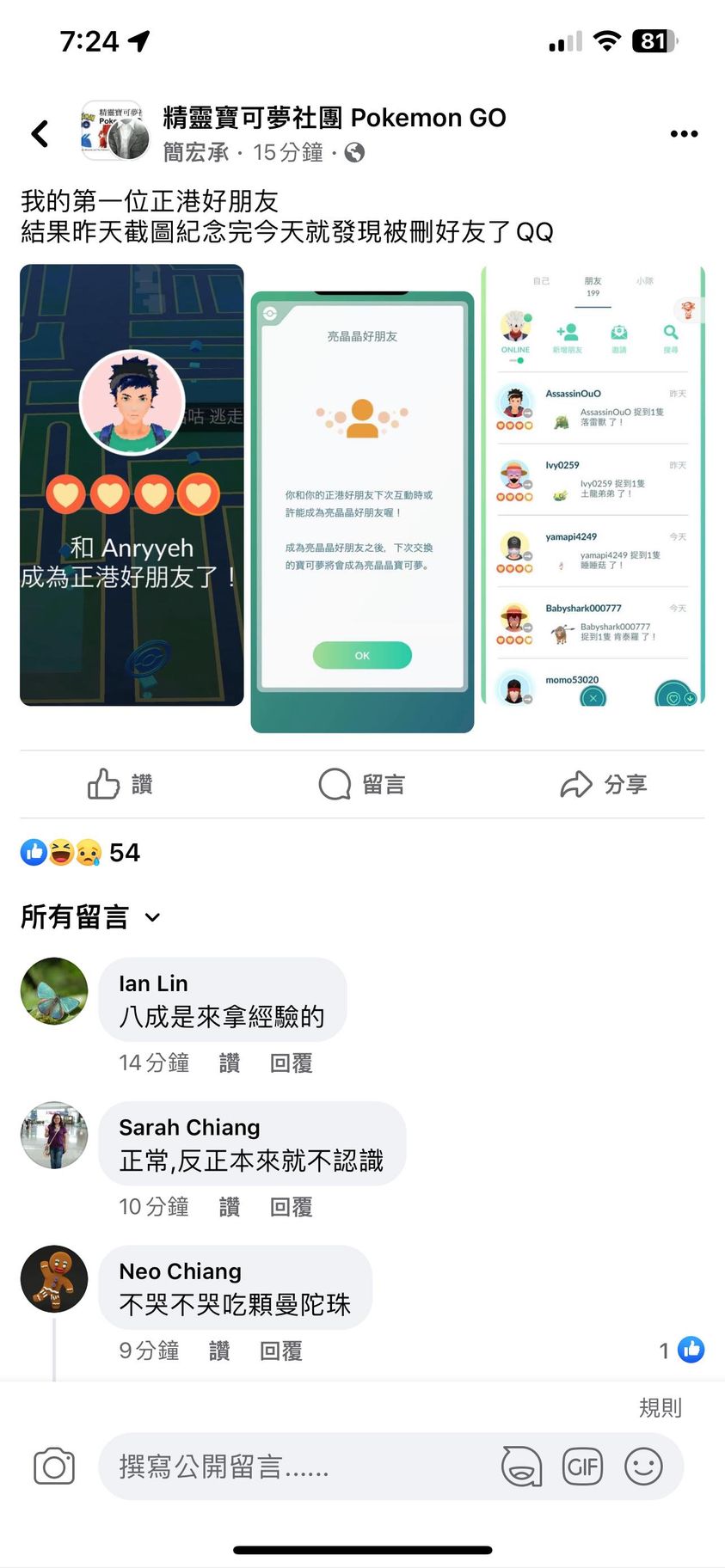Open 簡宏承's profile

[196, 153]
